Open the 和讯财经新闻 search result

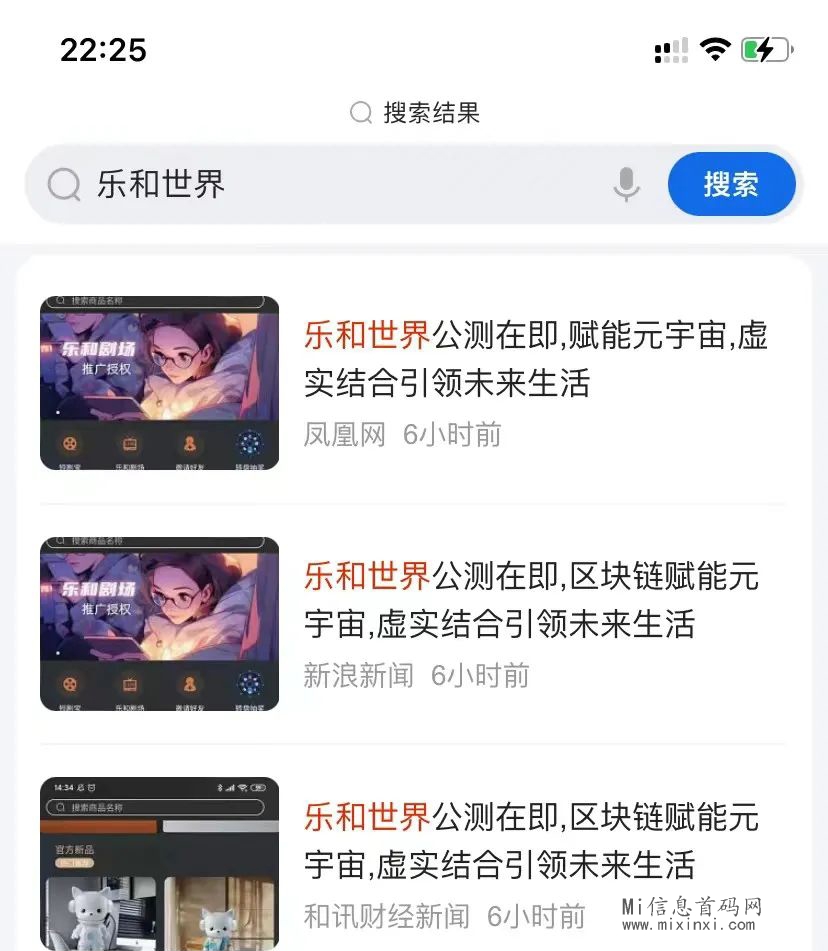click(530, 841)
